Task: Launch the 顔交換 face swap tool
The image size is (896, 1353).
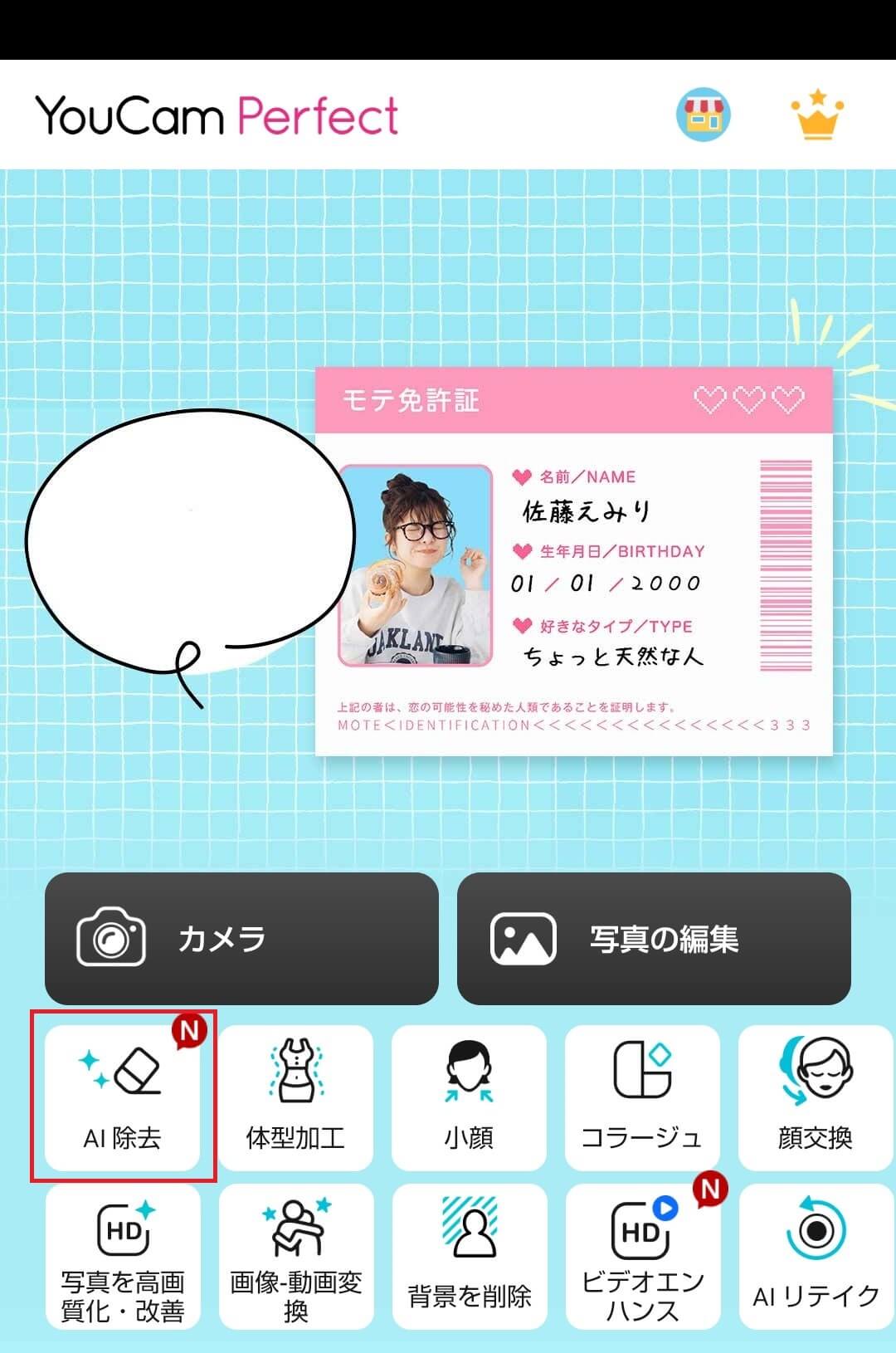Action: 816,1097
